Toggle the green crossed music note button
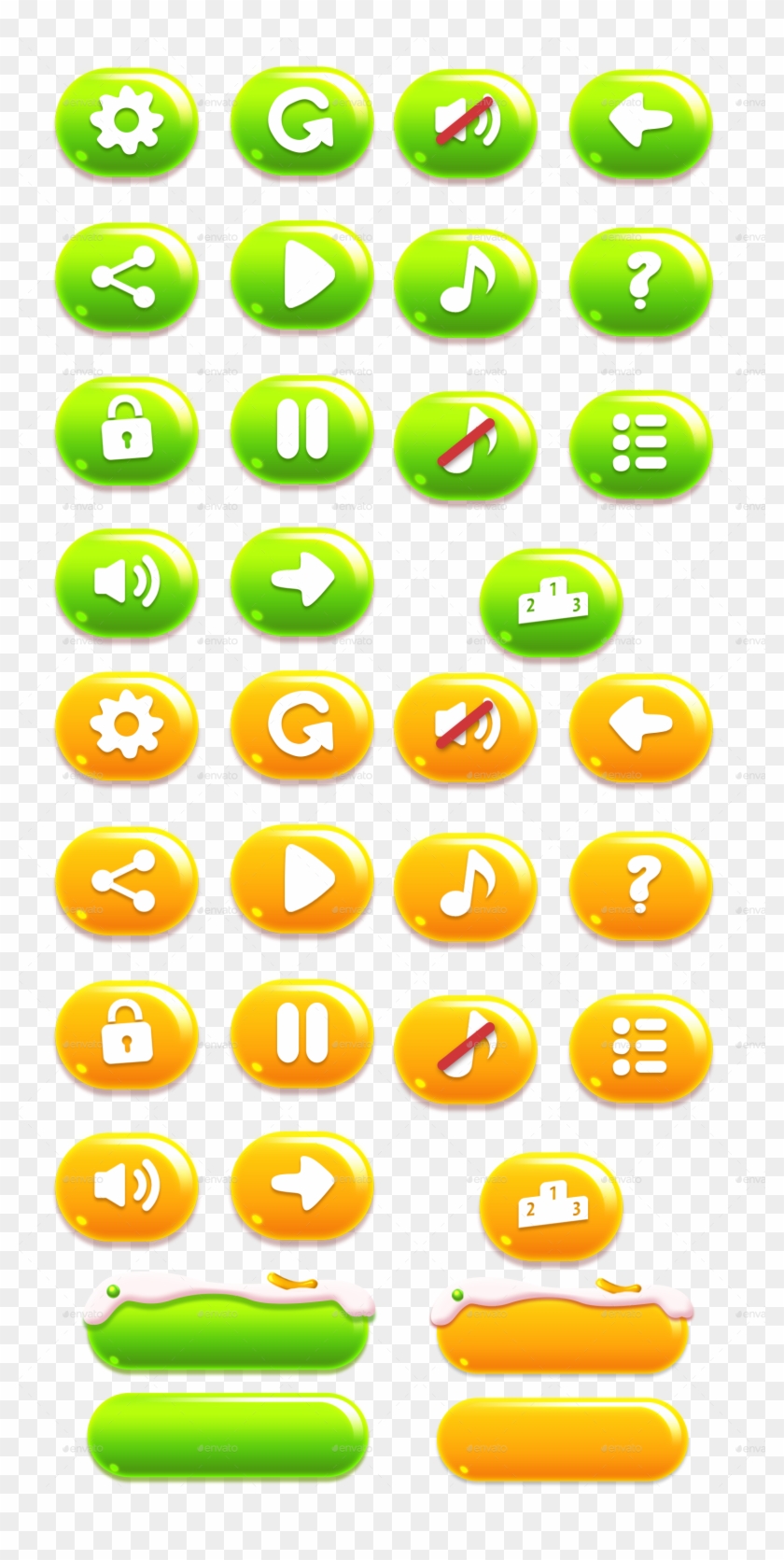 pyautogui.click(x=467, y=443)
